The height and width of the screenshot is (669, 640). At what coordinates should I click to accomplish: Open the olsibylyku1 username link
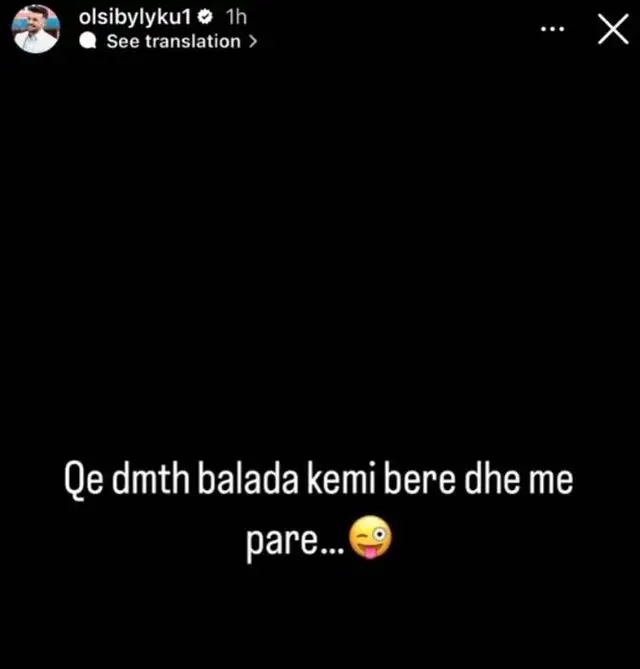134,17
